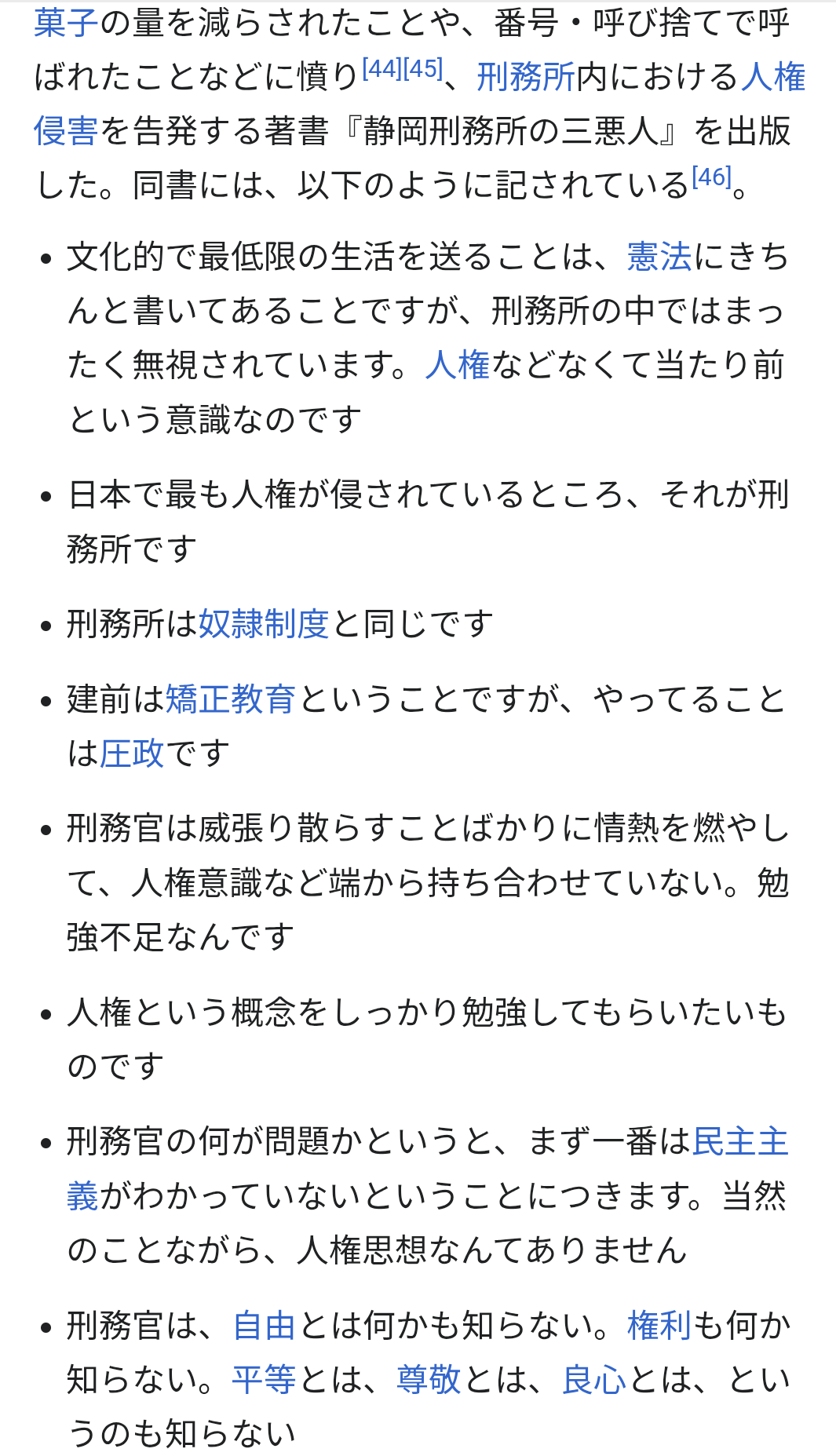The height and width of the screenshot is (1456, 836).
Task: Open the 圧政 link
Action: [132, 754]
